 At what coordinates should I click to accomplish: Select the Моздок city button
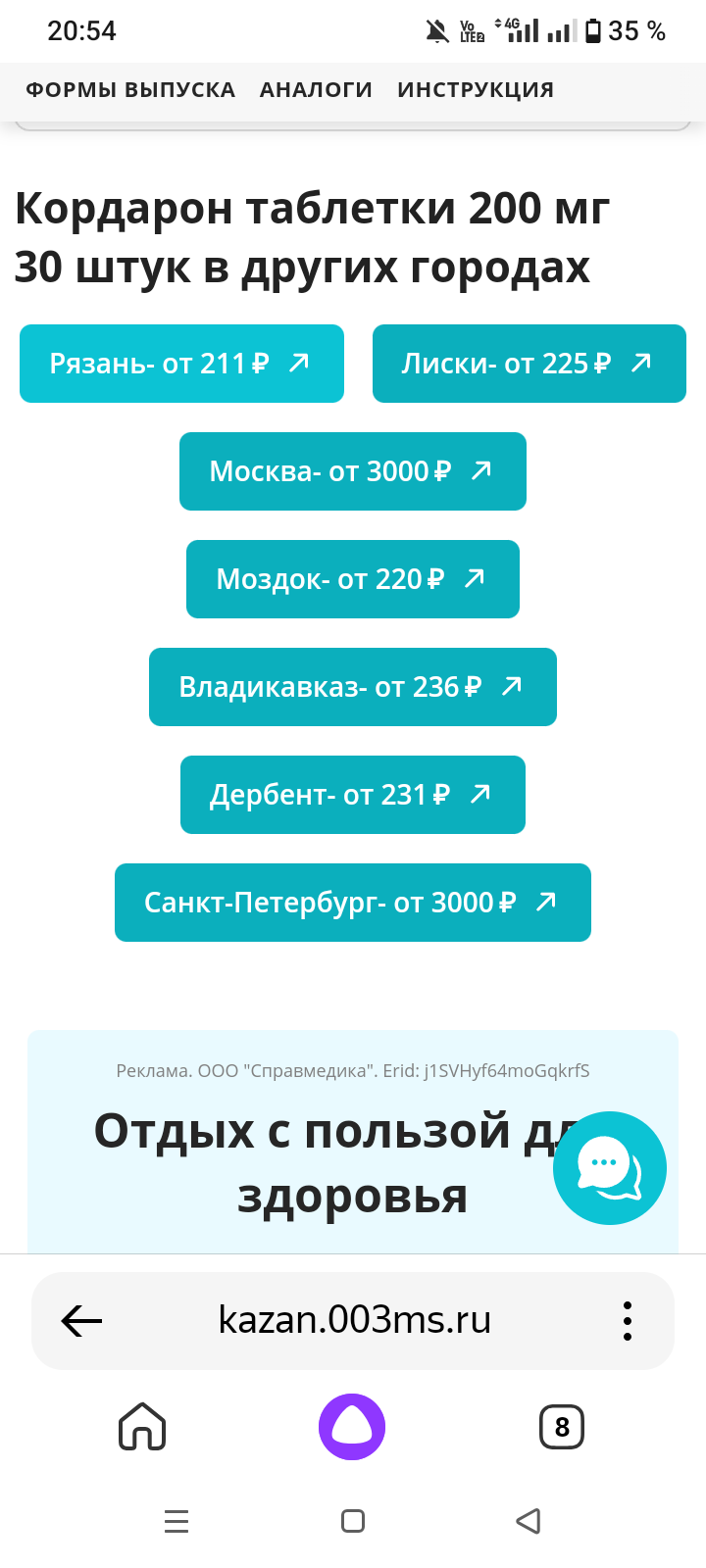pos(352,579)
